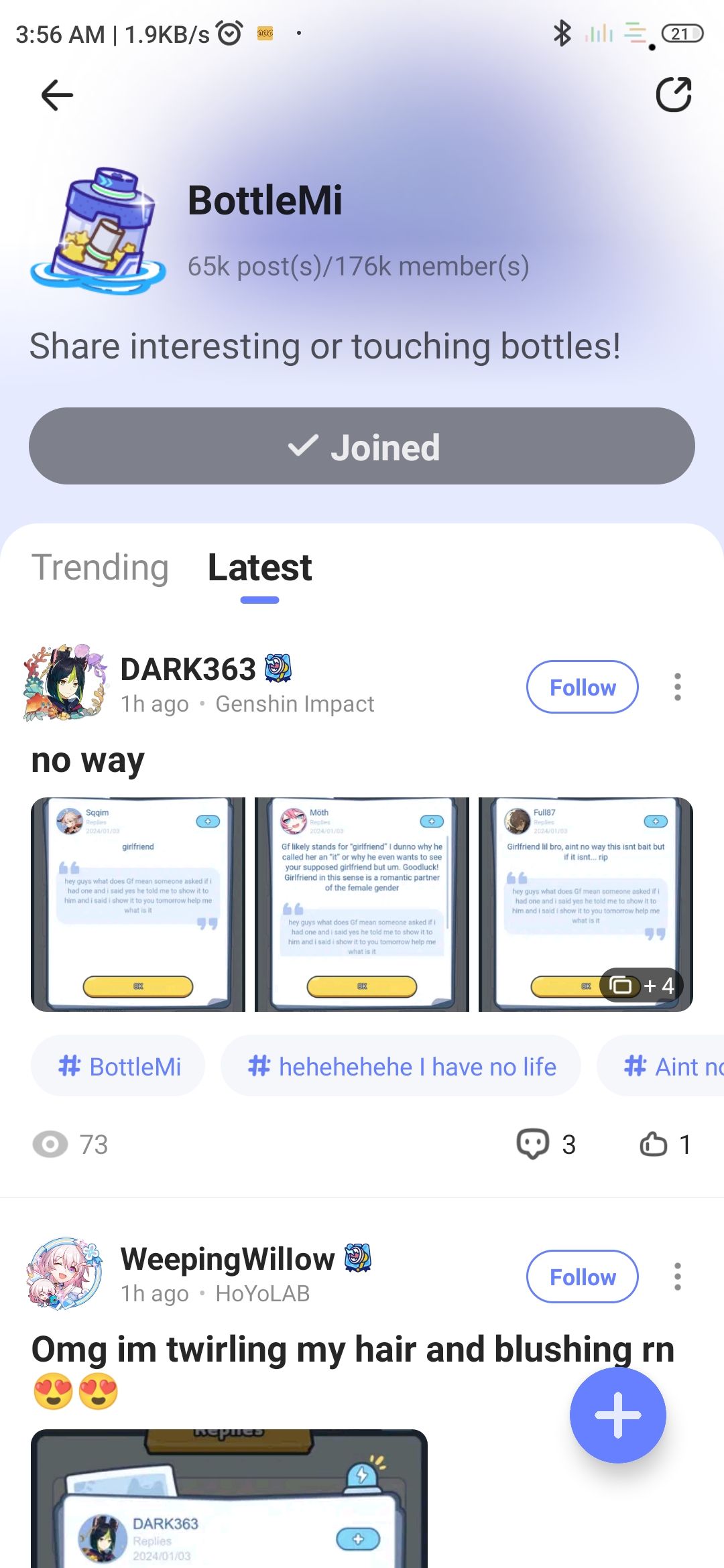Like DARK363's no way post
This screenshot has width=724, height=1568.
point(664,1144)
